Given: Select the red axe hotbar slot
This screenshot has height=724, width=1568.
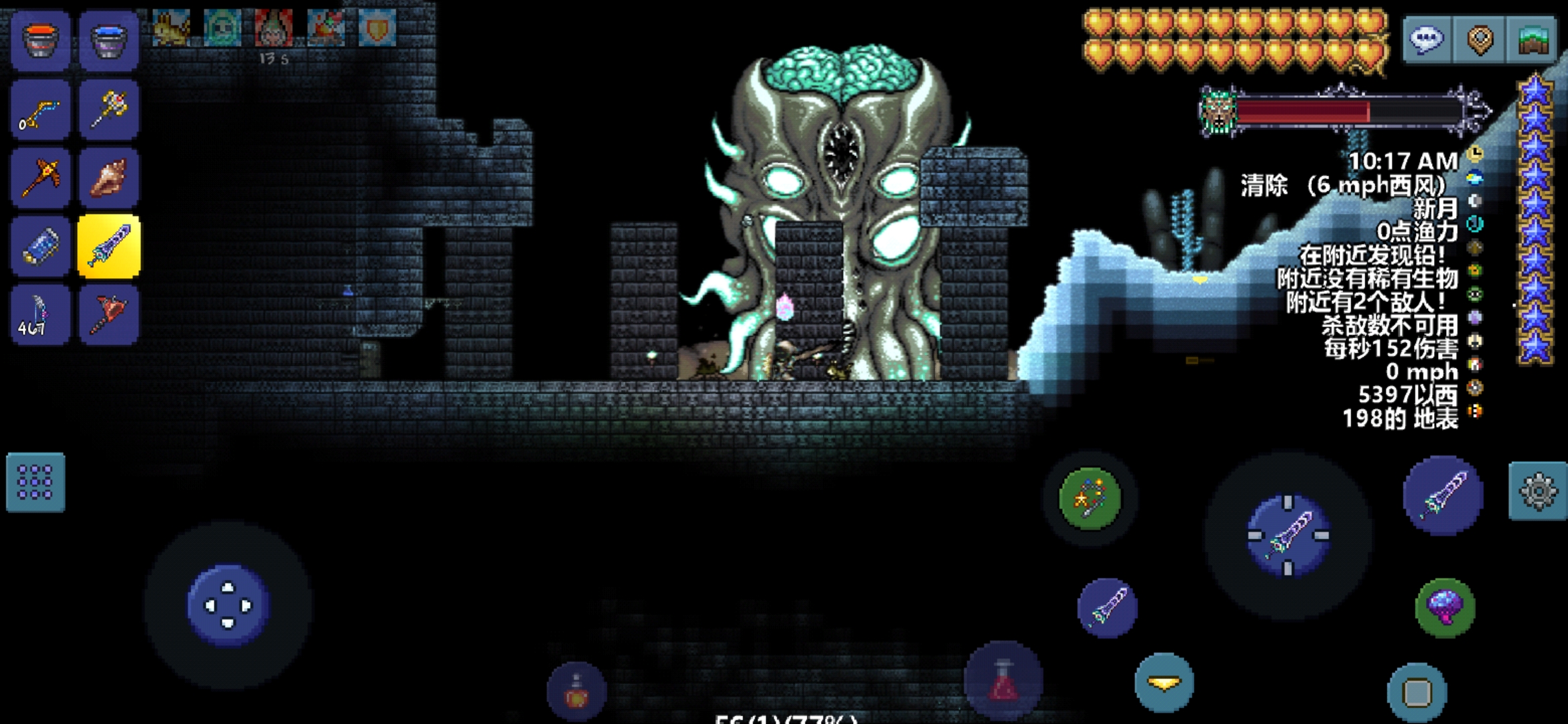Looking at the screenshot, I should (x=109, y=314).
